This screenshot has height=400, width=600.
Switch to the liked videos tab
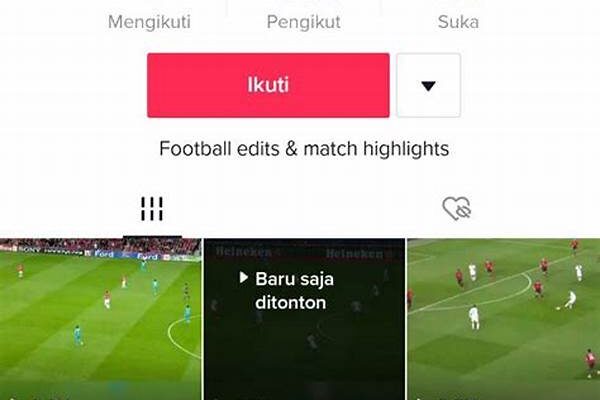pyautogui.click(x=456, y=208)
